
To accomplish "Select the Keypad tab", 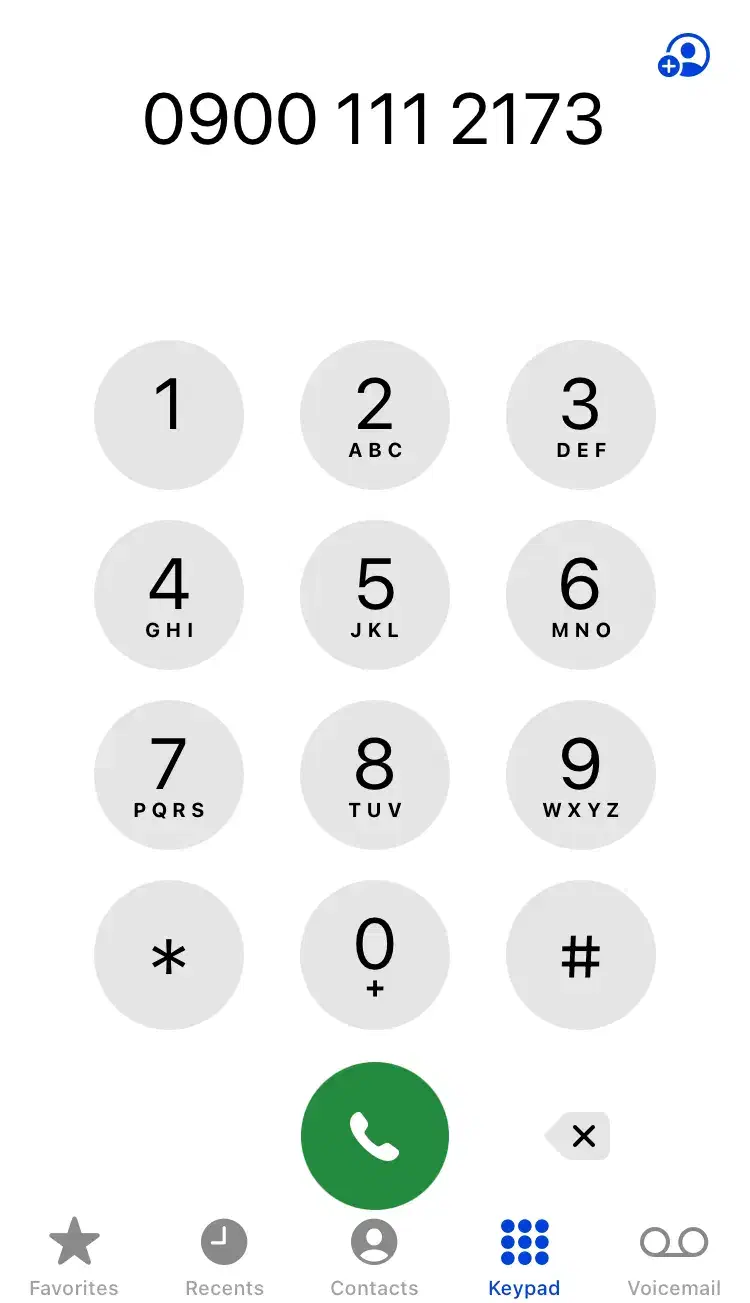I will [524, 1256].
